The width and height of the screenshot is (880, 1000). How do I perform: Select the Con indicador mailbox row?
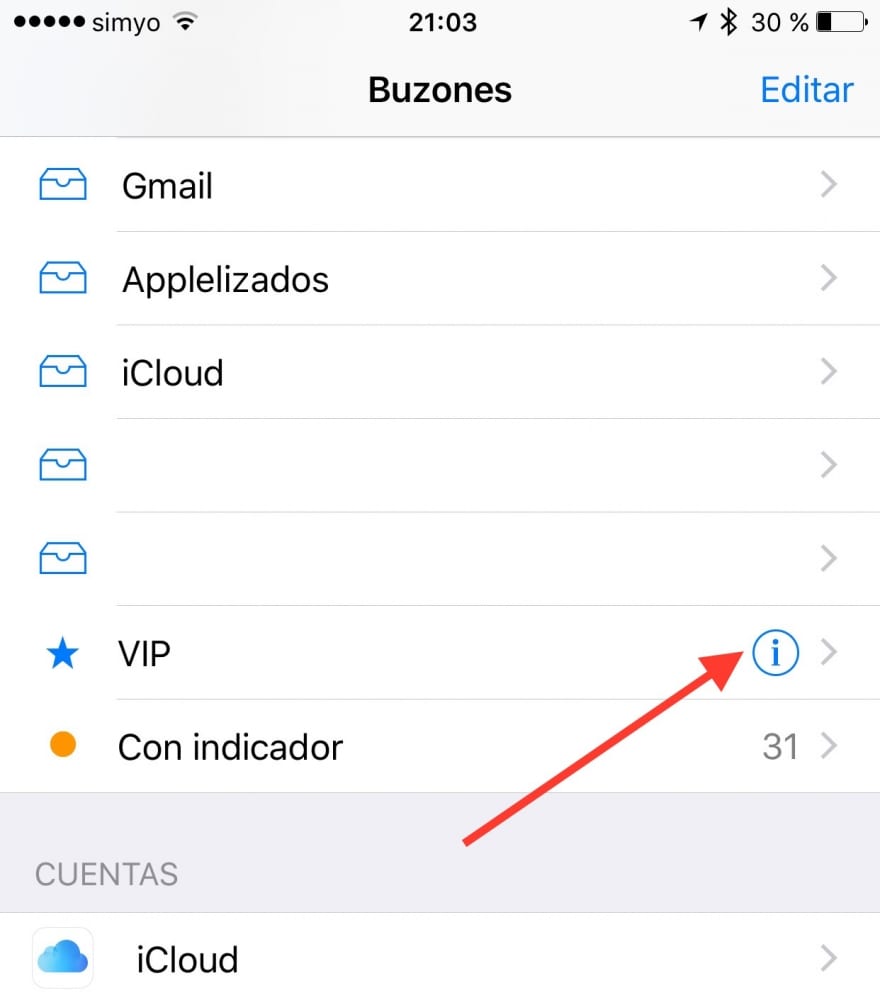300,746
